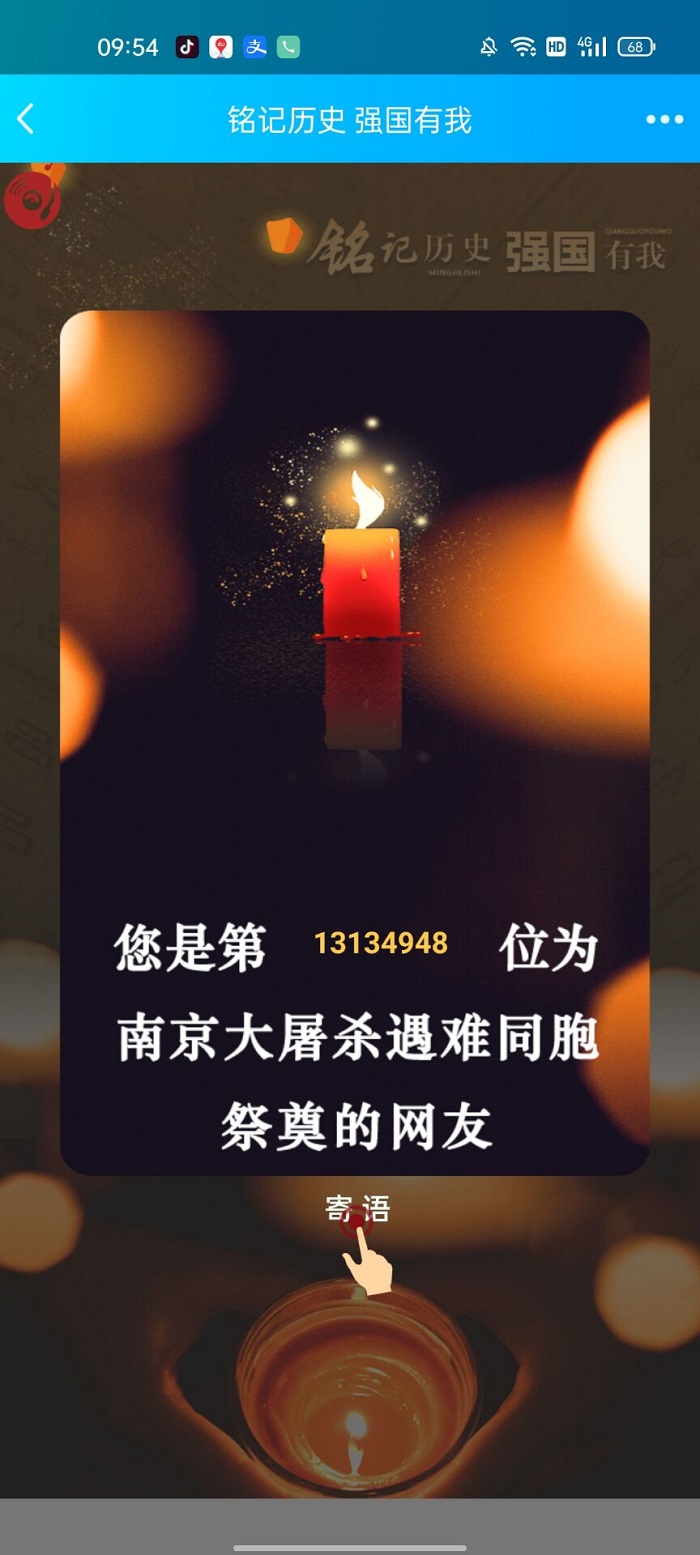Go back from 铭记历史 强国有我 page
The image size is (700, 1555).
click(x=26, y=119)
